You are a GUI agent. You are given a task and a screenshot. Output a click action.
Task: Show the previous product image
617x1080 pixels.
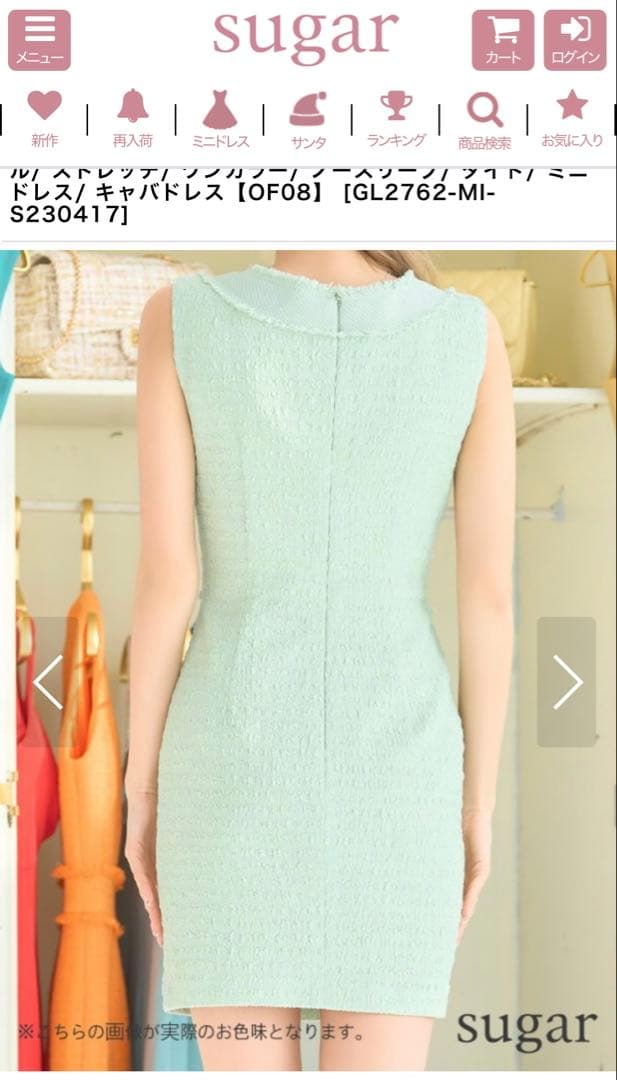48,682
